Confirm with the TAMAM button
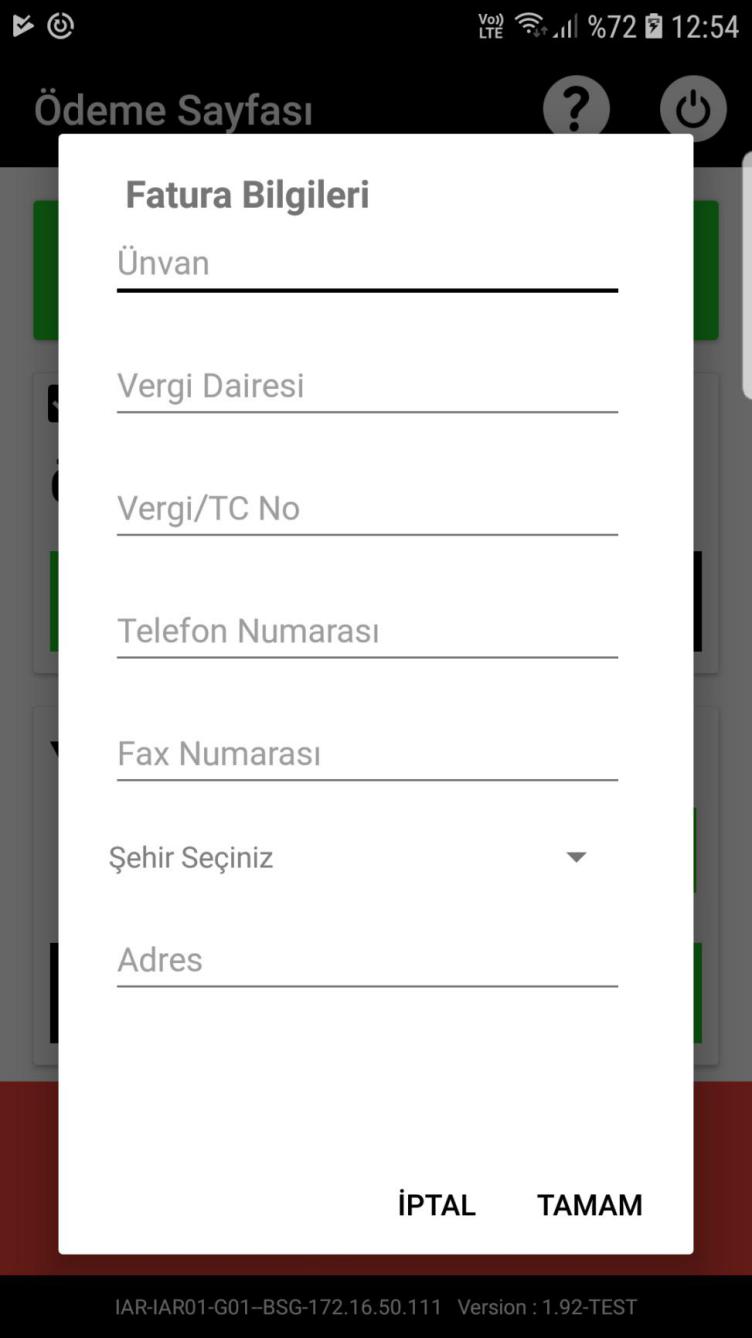This screenshot has height=1338, width=752. (590, 1205)
